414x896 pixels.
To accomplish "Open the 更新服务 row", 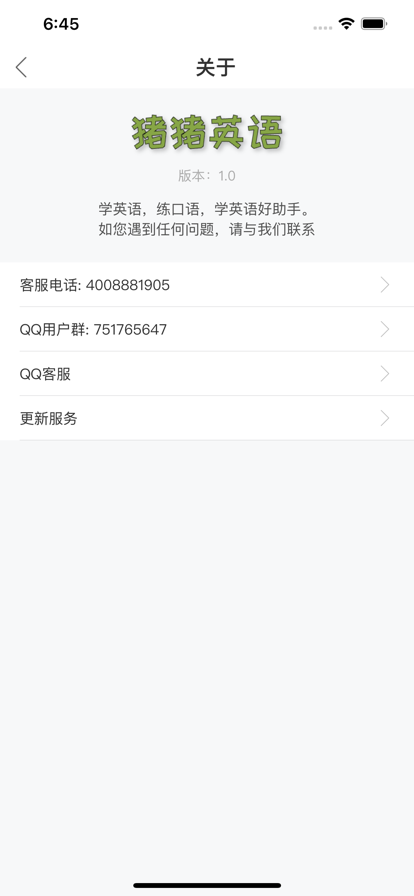I will (x=207, y=418).
